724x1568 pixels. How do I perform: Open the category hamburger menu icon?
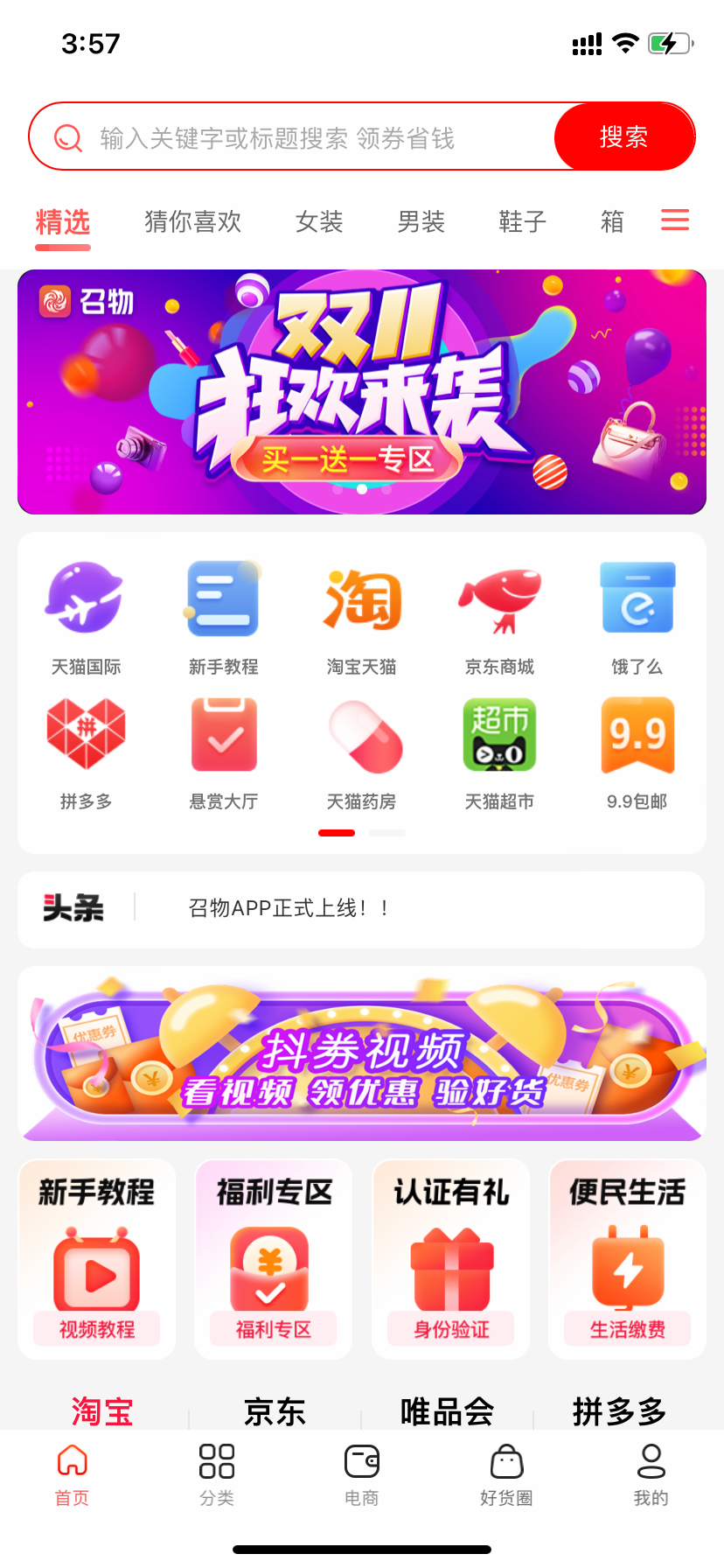click(x=674, y=220)
